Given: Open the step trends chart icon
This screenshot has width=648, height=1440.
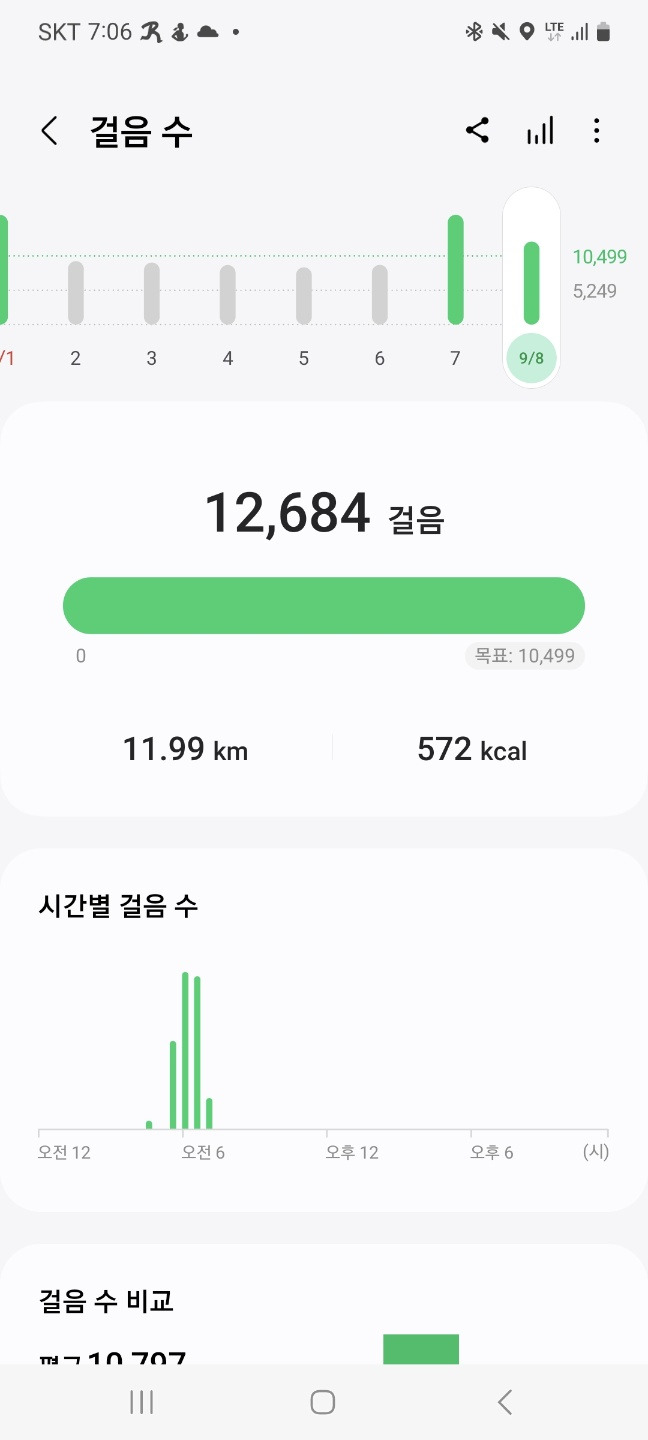Looking at the screenshot, I should point(540,131).
